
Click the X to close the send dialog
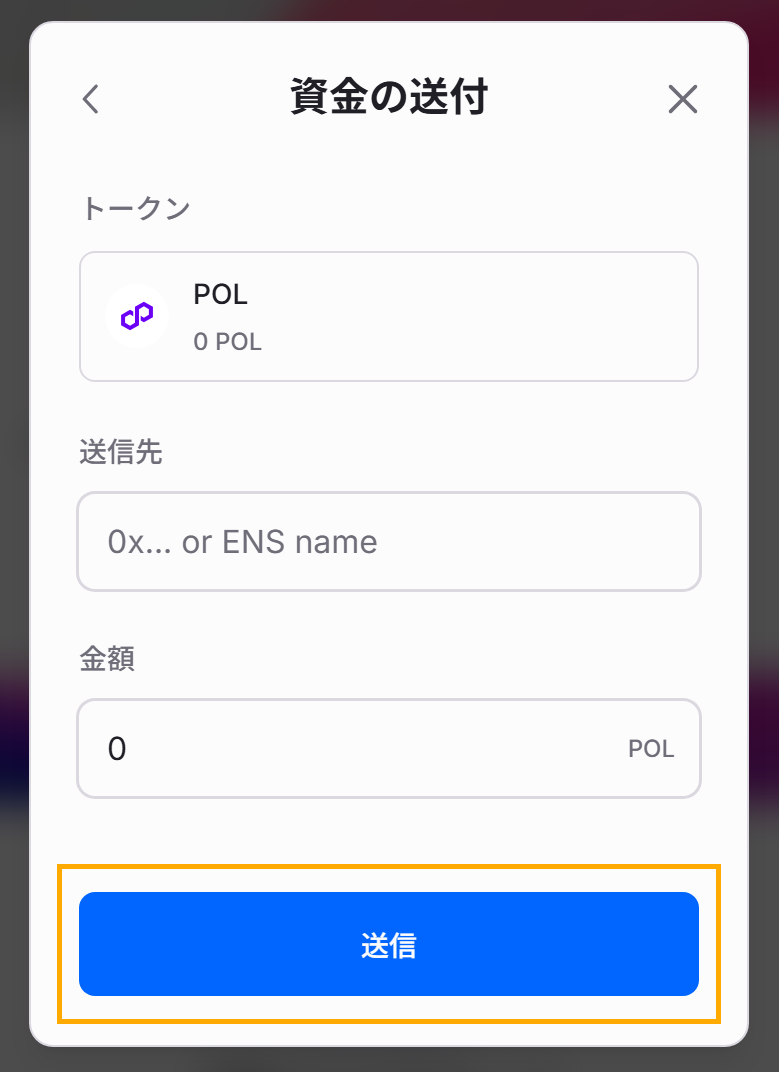(683, 99)
